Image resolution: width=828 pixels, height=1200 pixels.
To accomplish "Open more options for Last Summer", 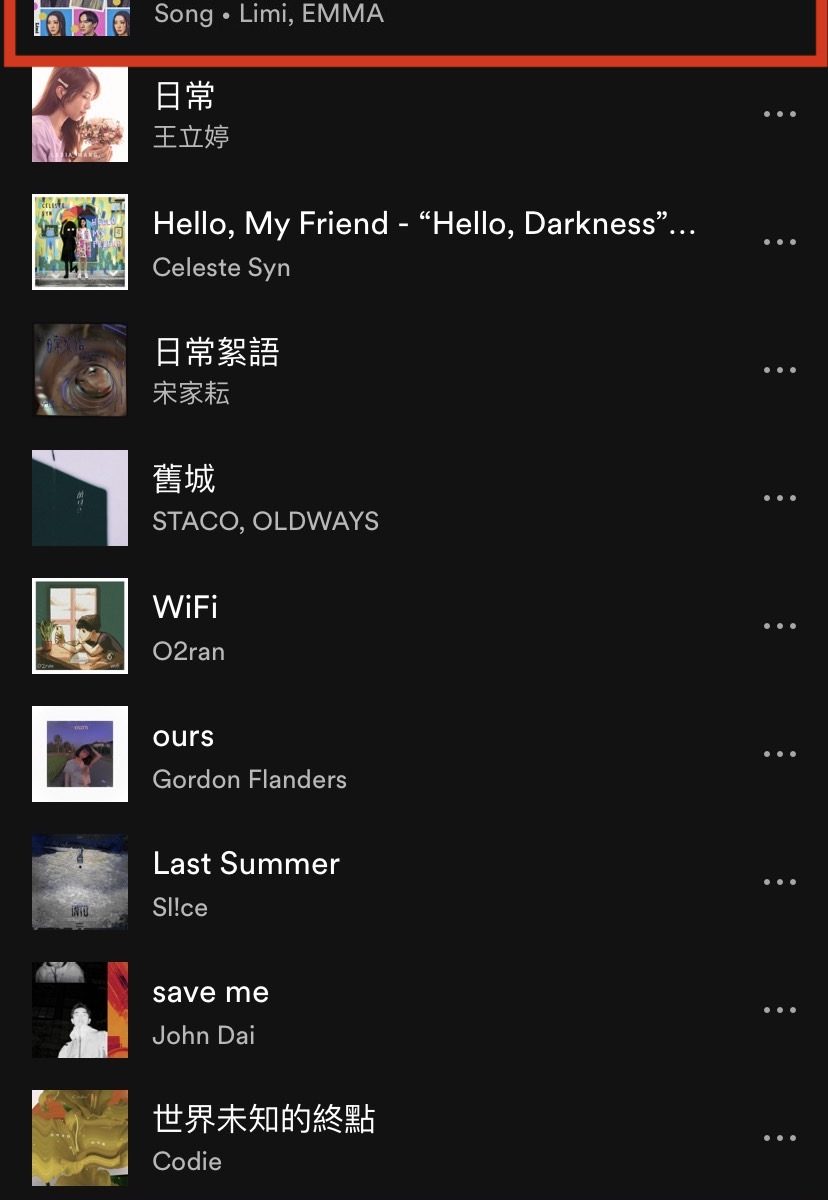I will coord(779,882).
